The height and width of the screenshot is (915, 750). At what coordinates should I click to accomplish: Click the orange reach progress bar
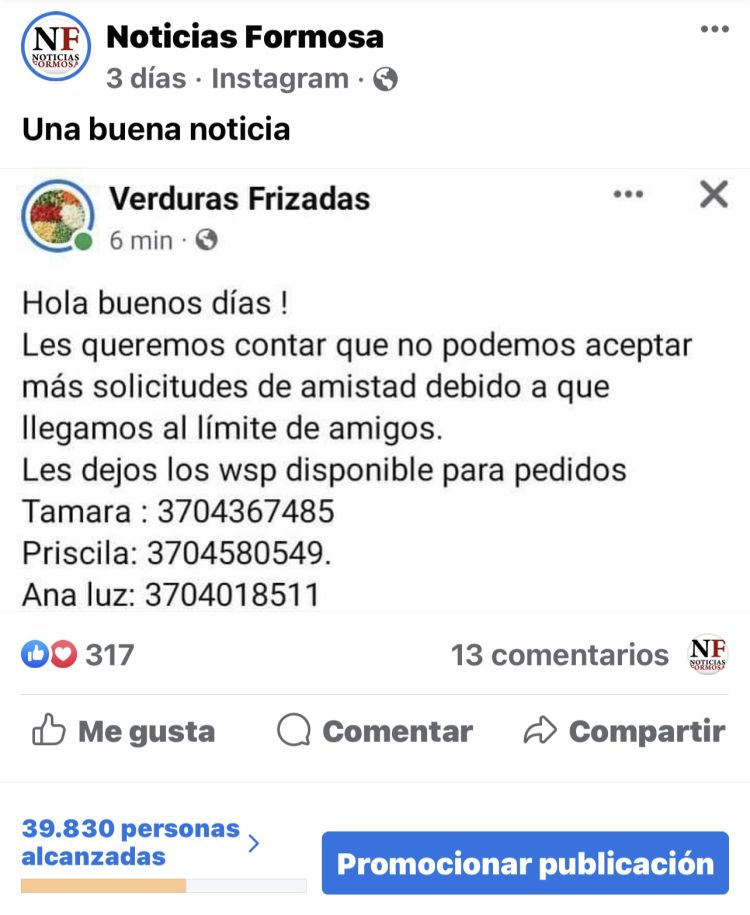(x=105, y=884)
